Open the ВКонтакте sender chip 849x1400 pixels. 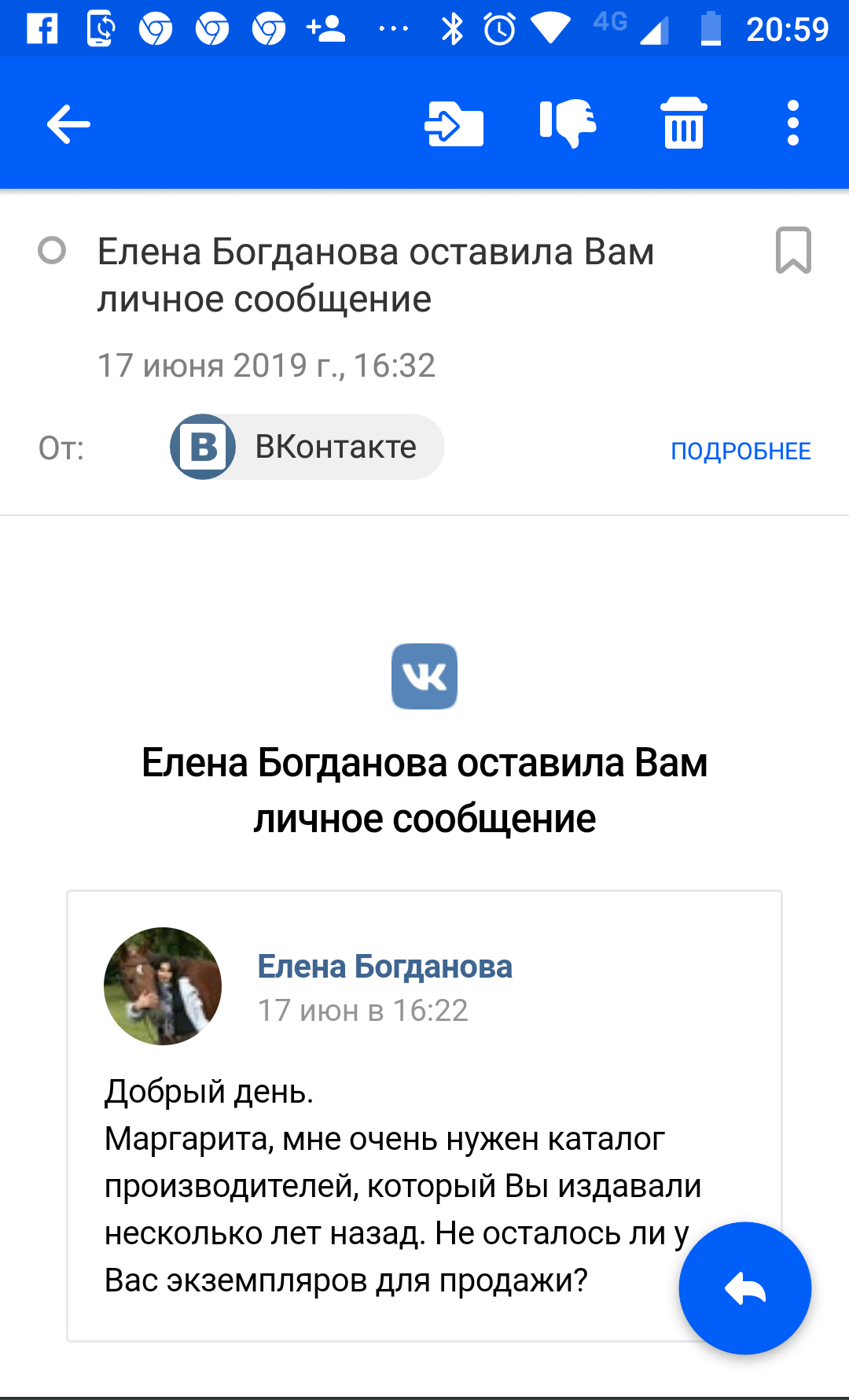pyautogui.click(x=307, y=447)
